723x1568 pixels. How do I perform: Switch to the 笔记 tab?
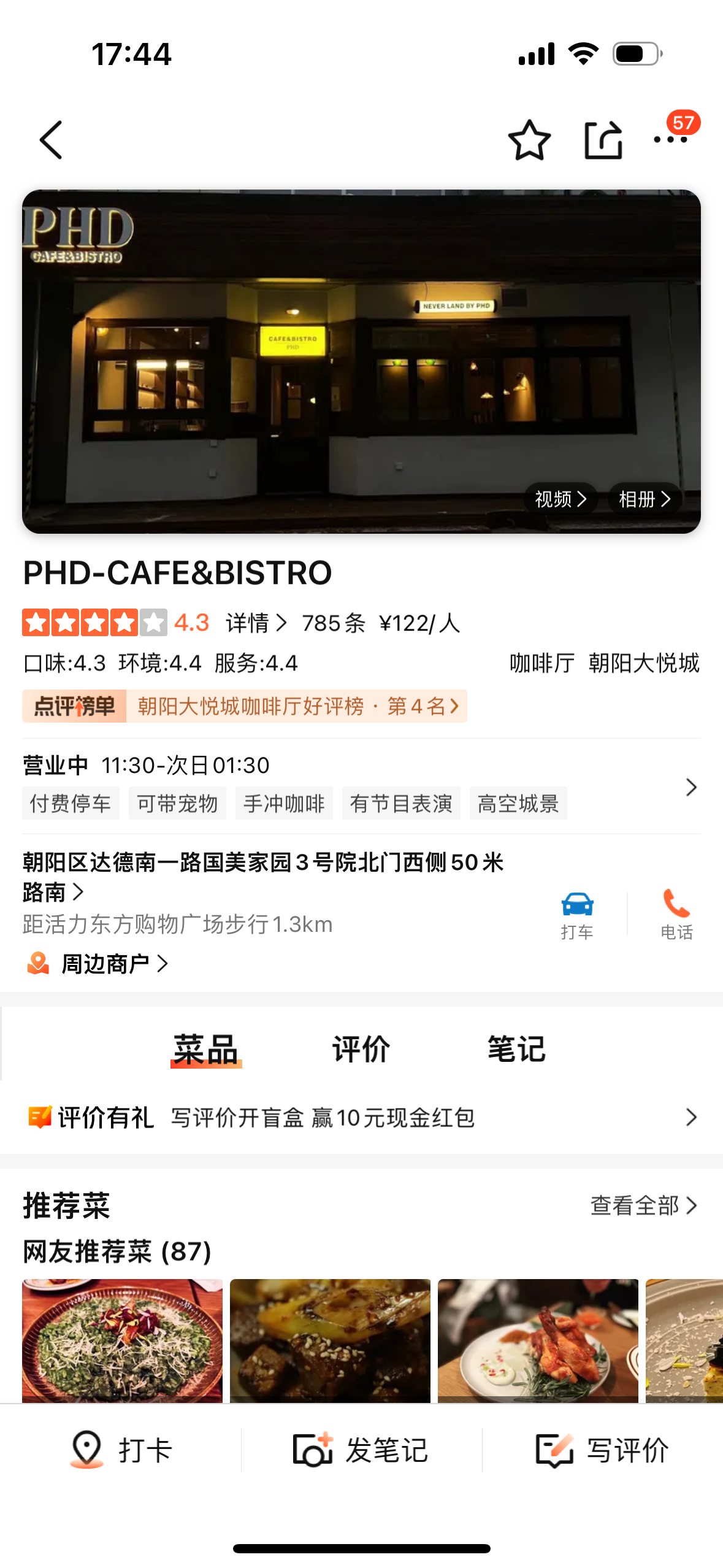pos(516,1048)
